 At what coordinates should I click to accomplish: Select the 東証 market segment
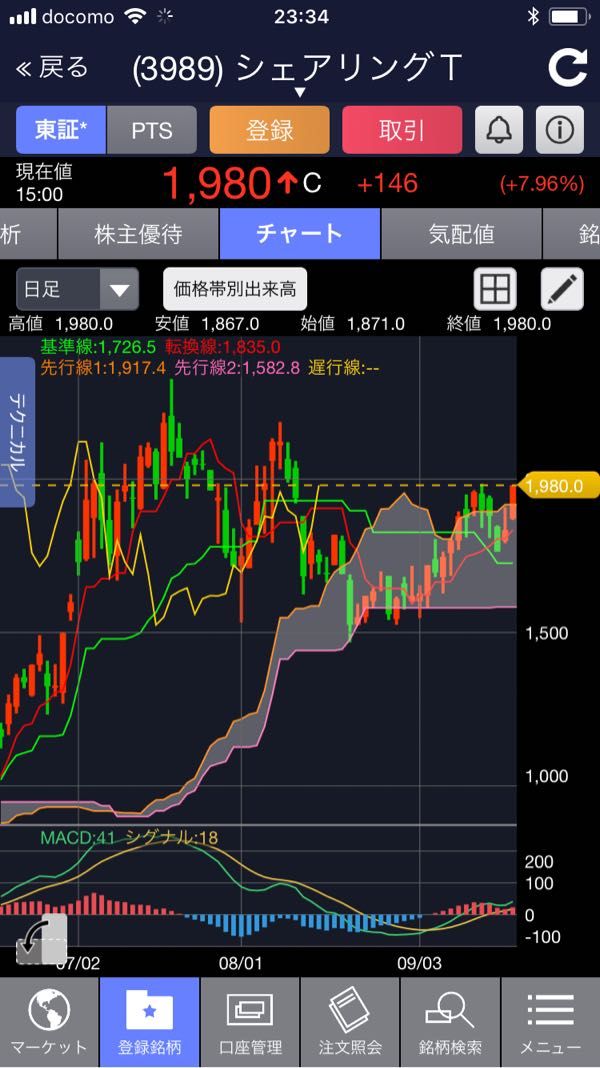coord(61,129)
